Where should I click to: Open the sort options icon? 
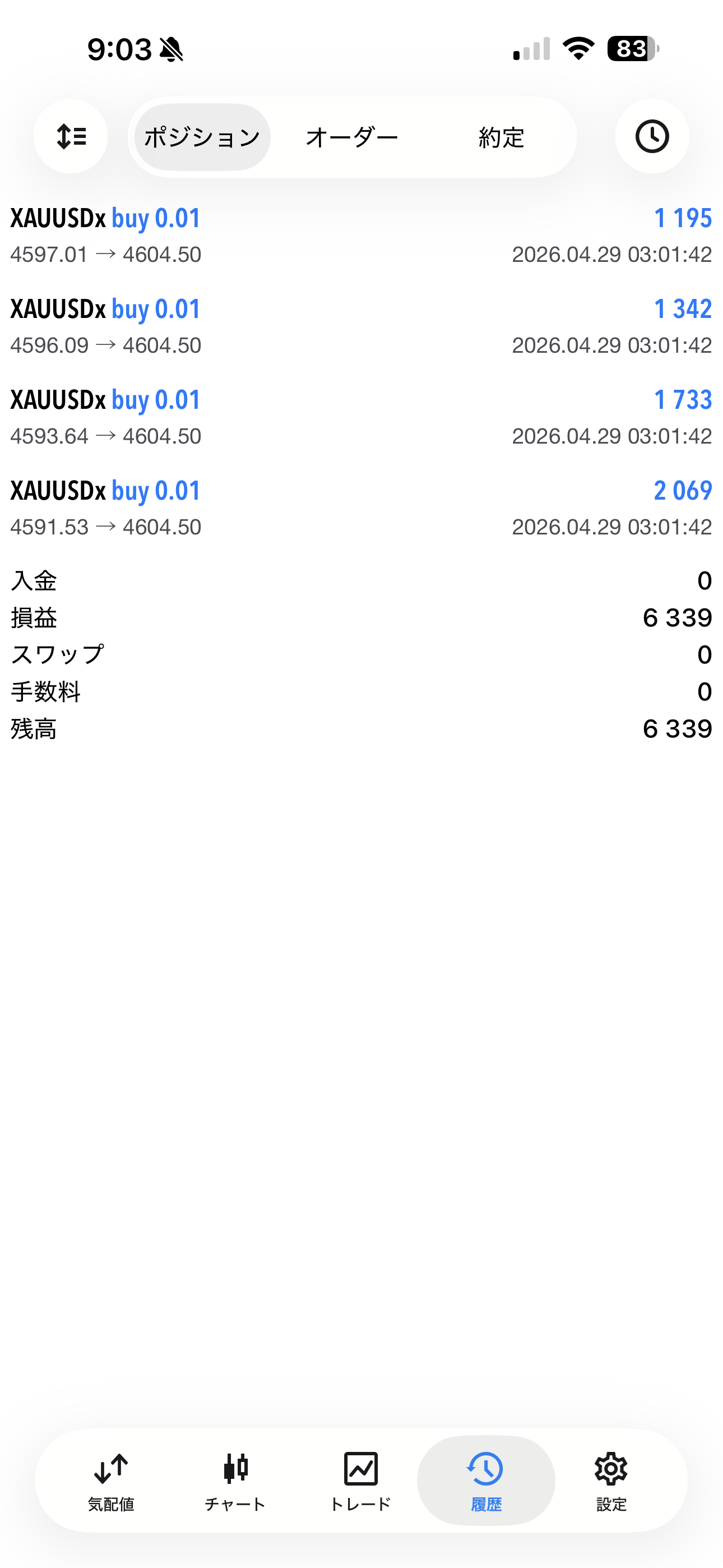71,136
